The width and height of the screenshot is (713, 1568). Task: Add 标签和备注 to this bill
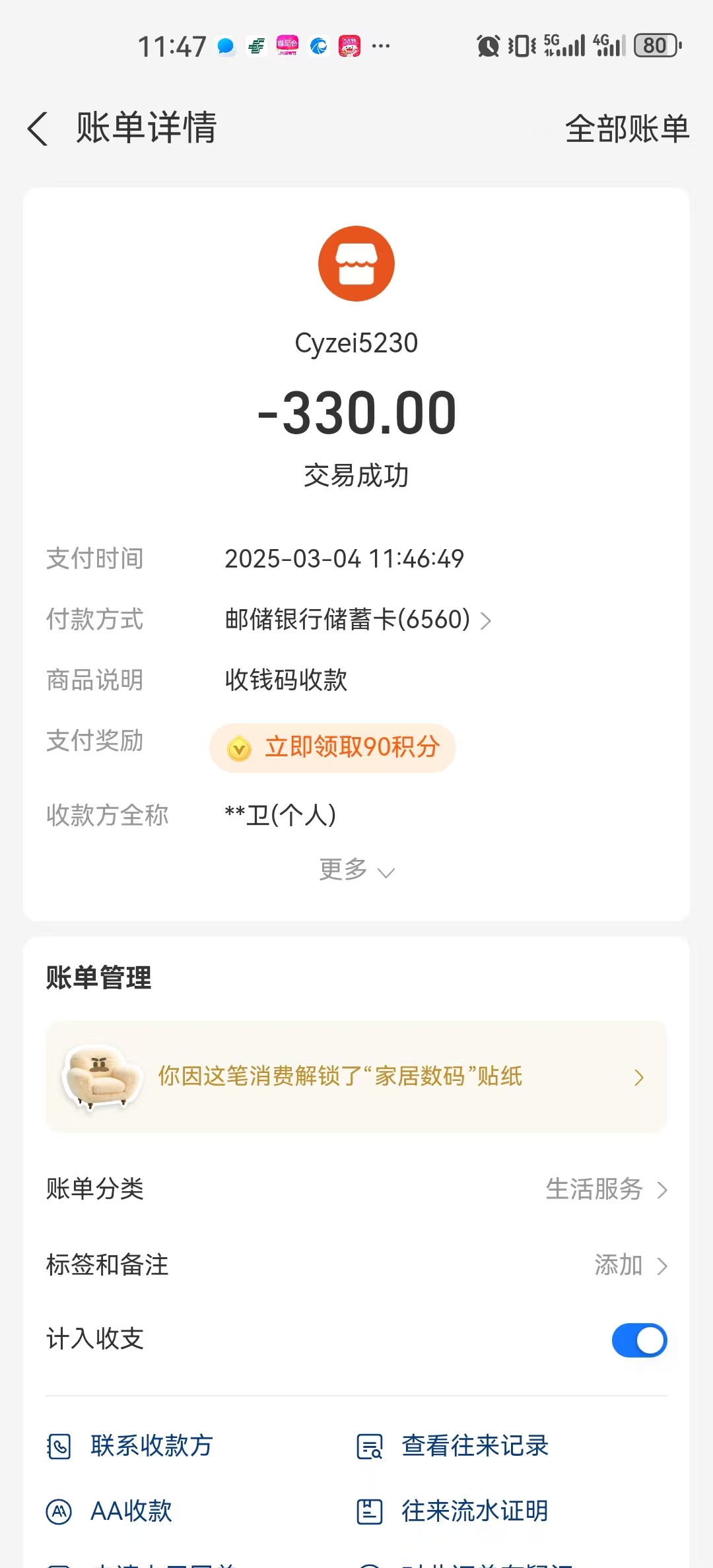(356, 1265)
